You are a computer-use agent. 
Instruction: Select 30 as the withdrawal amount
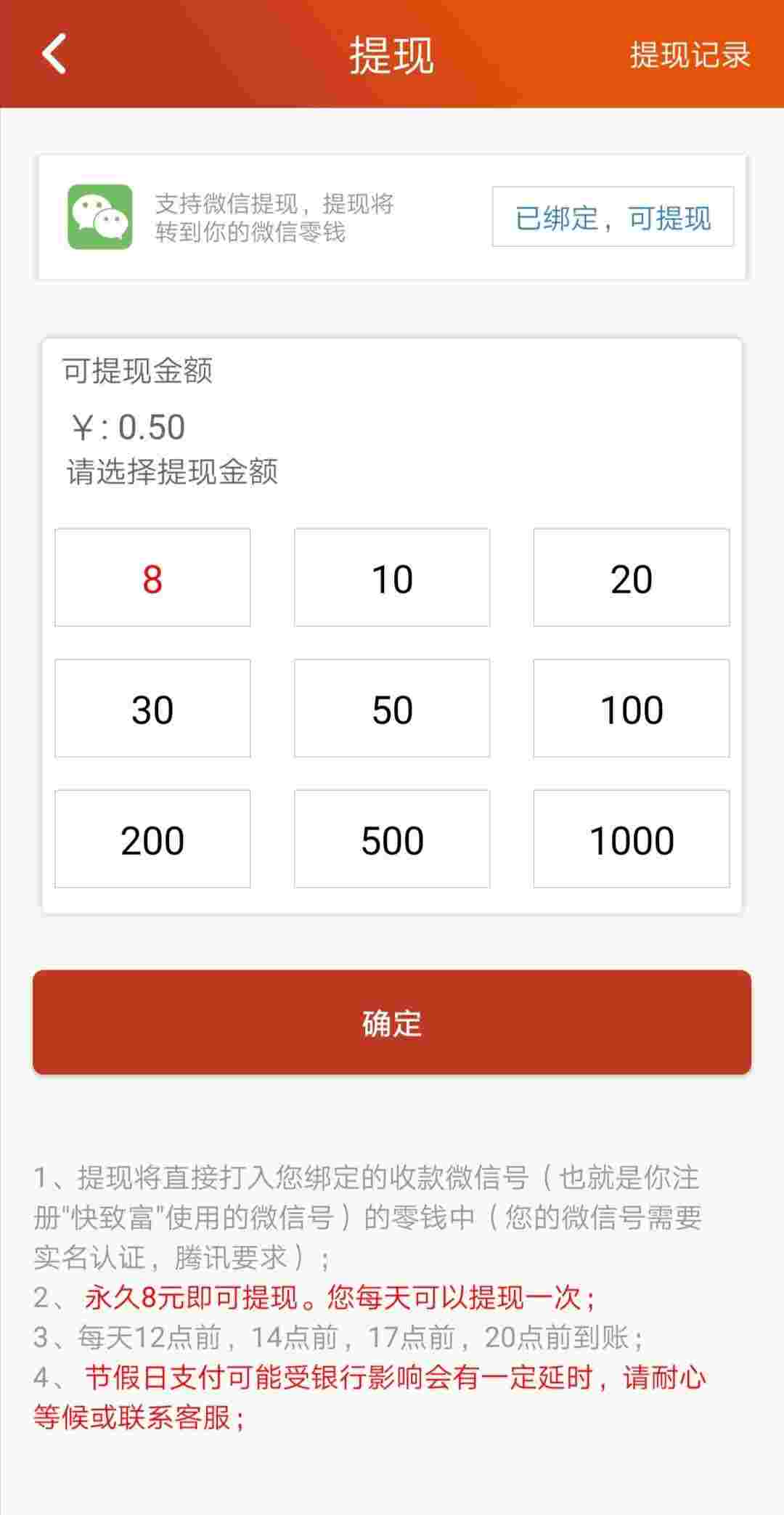(x=152, y=708)
